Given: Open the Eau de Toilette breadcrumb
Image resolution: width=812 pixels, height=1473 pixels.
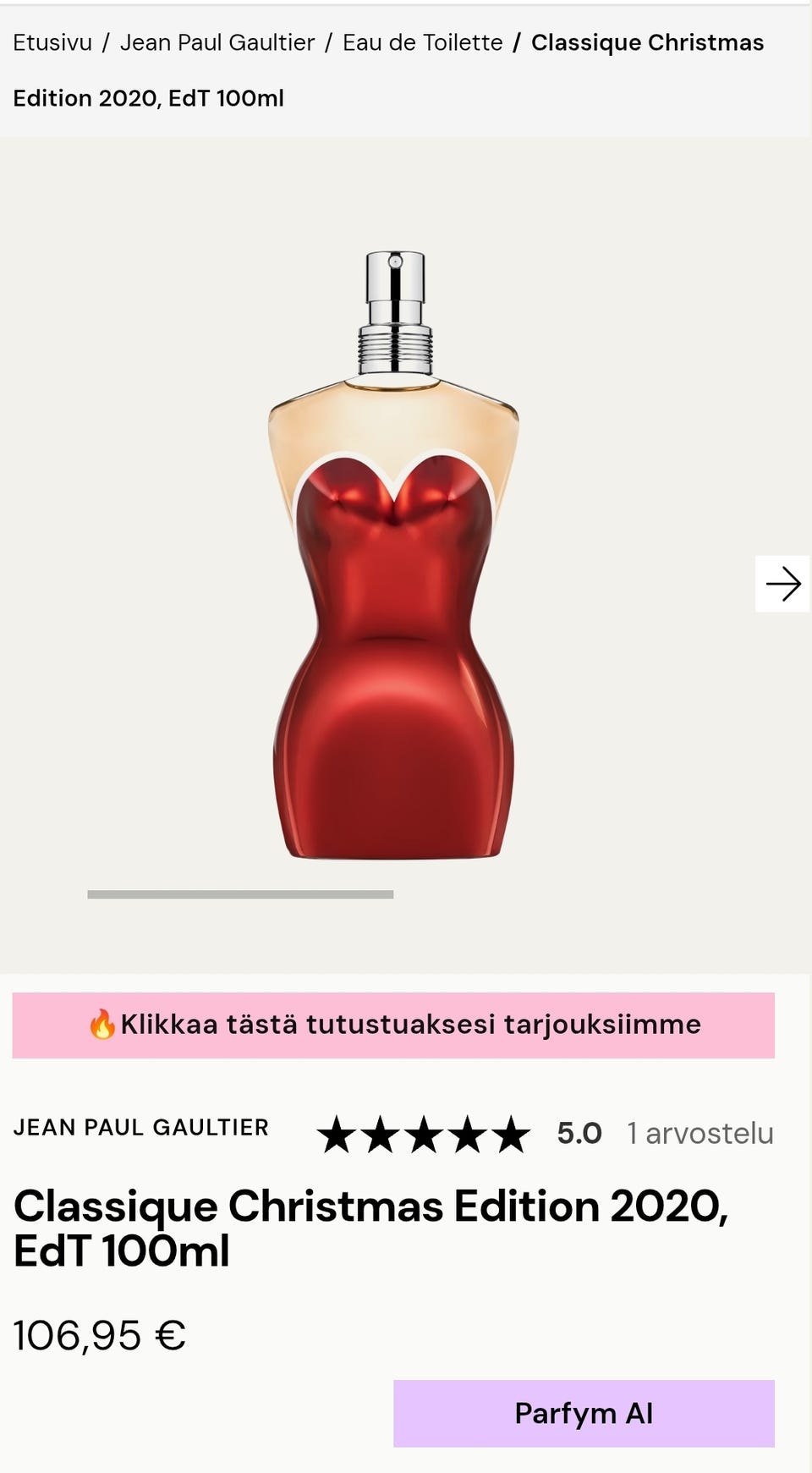Looking at the screenshot, I should coord(422,42).
